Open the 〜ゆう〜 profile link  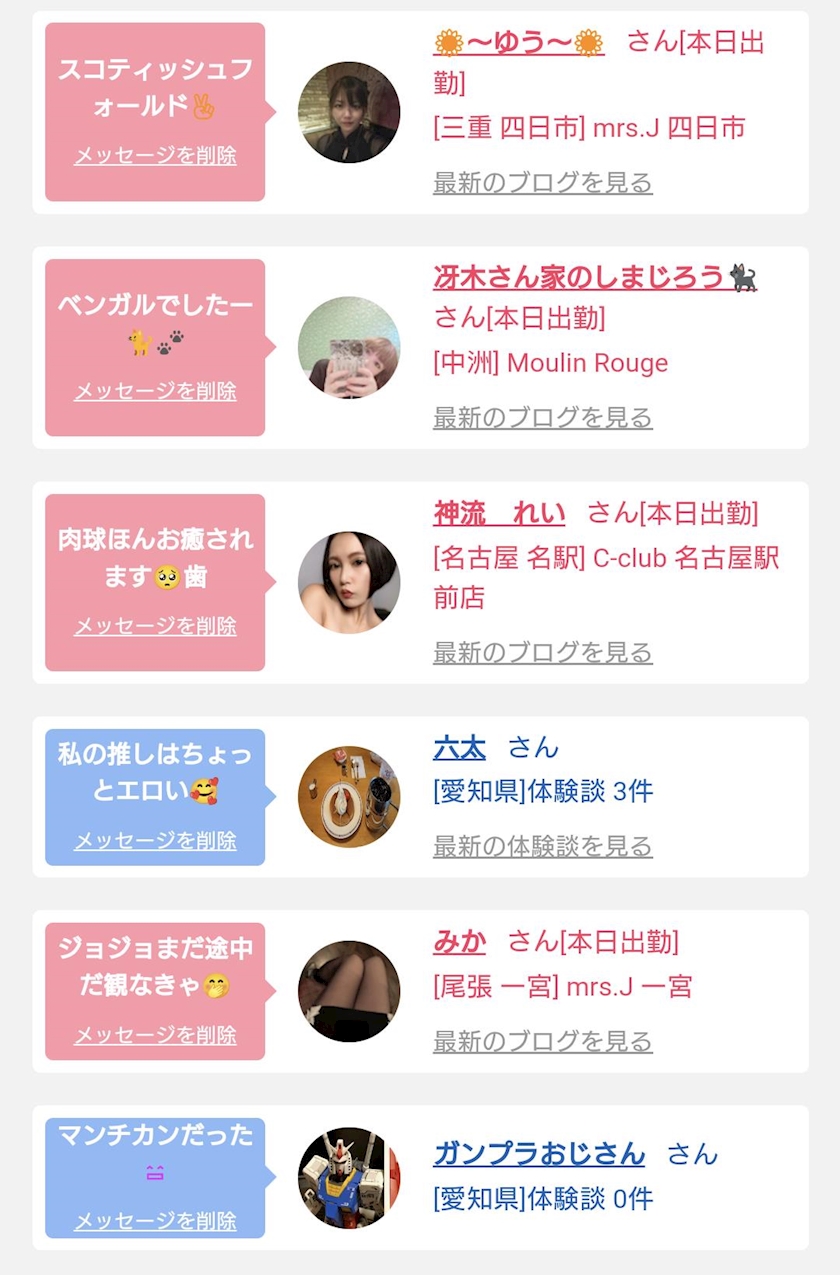pos(519,43)
